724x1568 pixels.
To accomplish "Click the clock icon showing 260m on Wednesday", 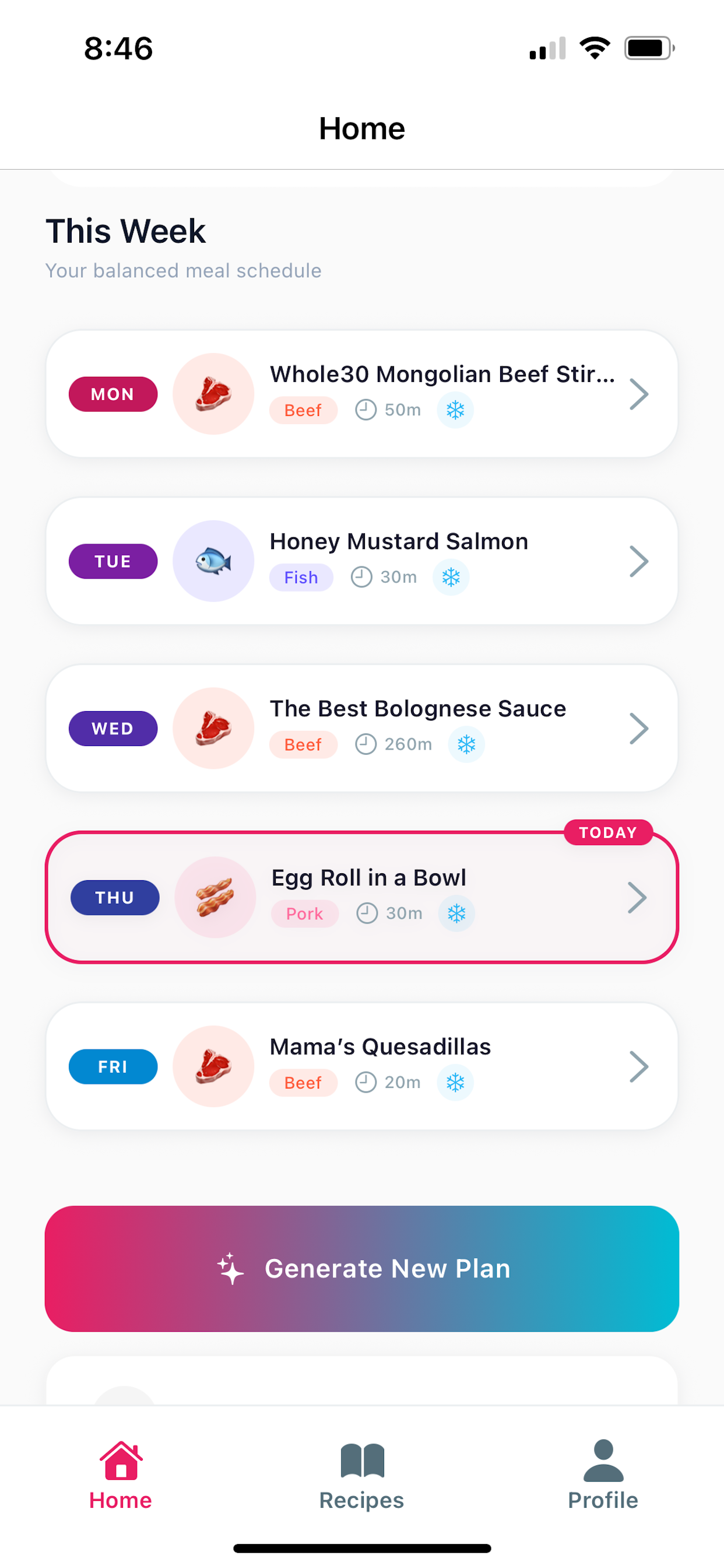I will click(x=366, y=744).
